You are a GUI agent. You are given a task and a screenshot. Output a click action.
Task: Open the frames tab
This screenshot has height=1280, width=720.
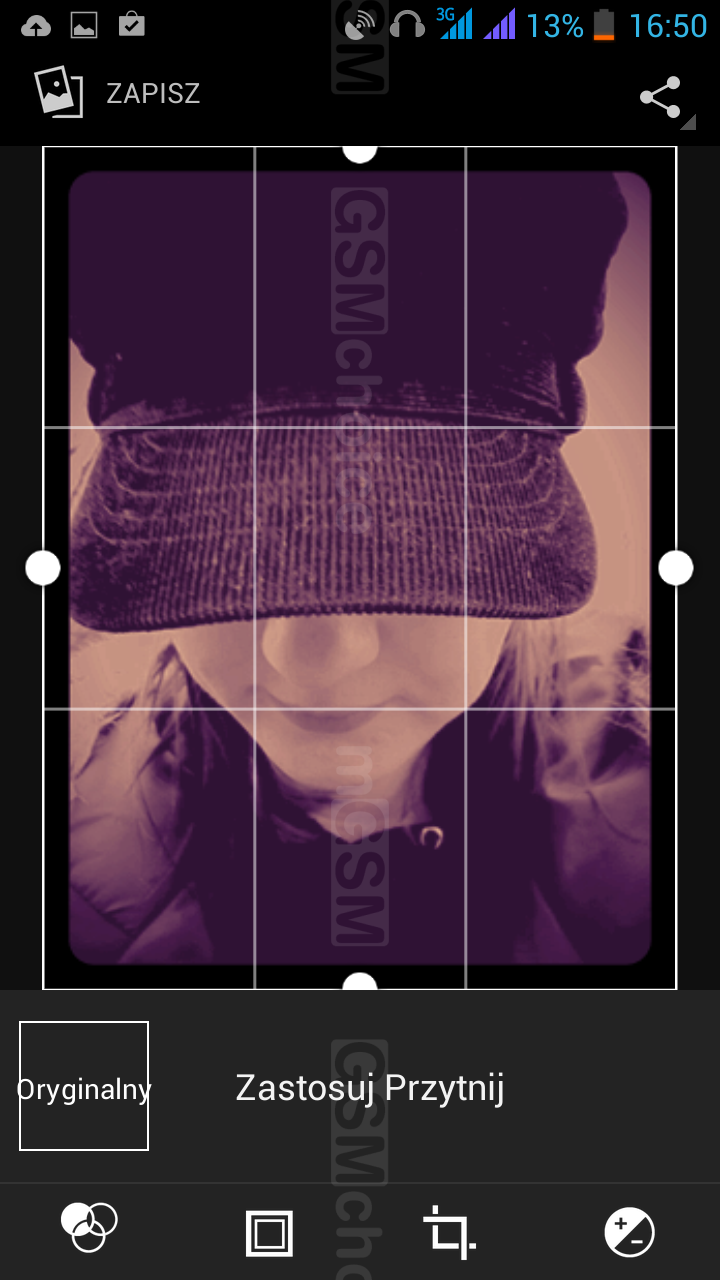pyautogui.click(x=269, y=1232)
